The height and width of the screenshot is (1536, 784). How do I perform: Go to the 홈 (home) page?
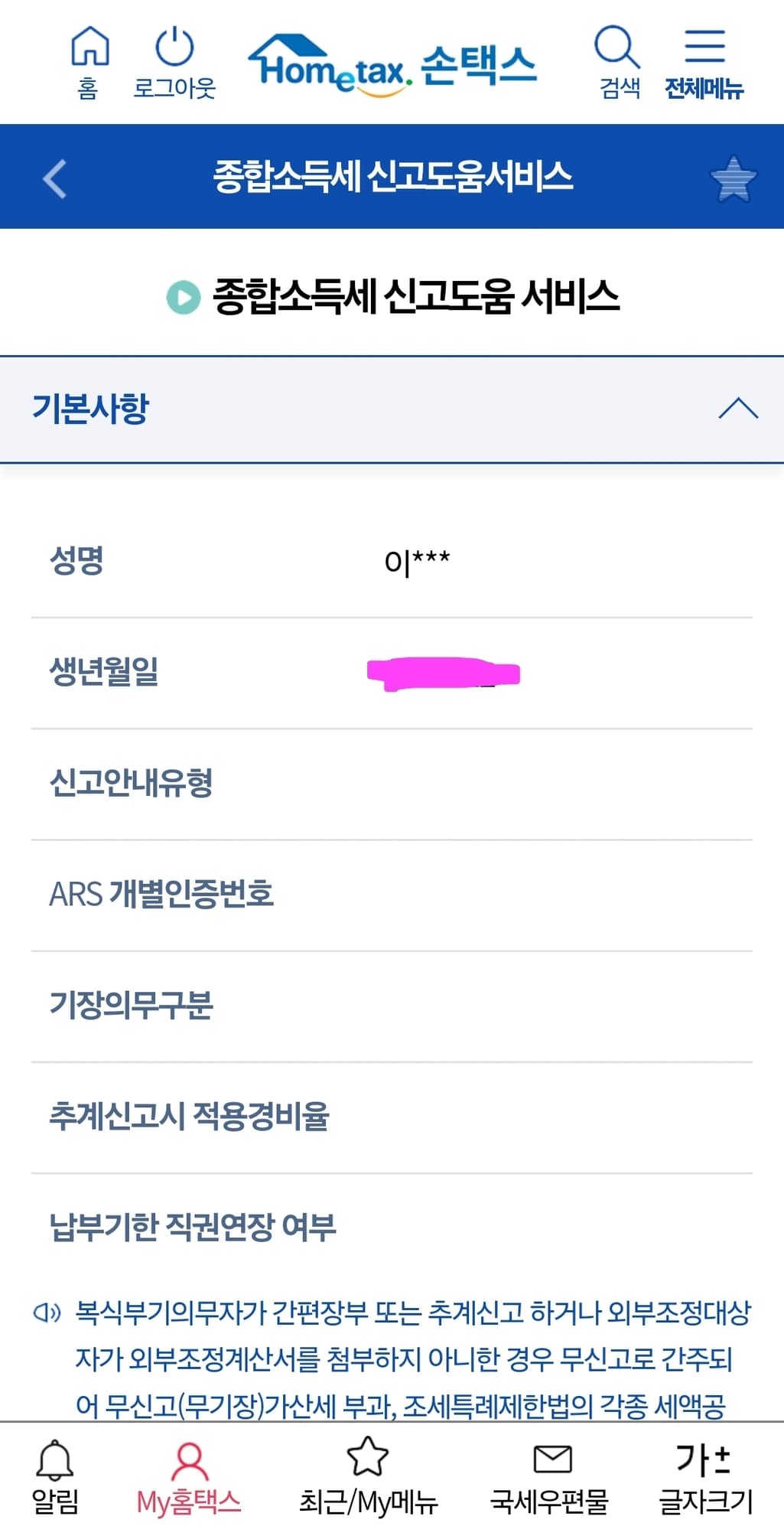click(x=89, y=62)
